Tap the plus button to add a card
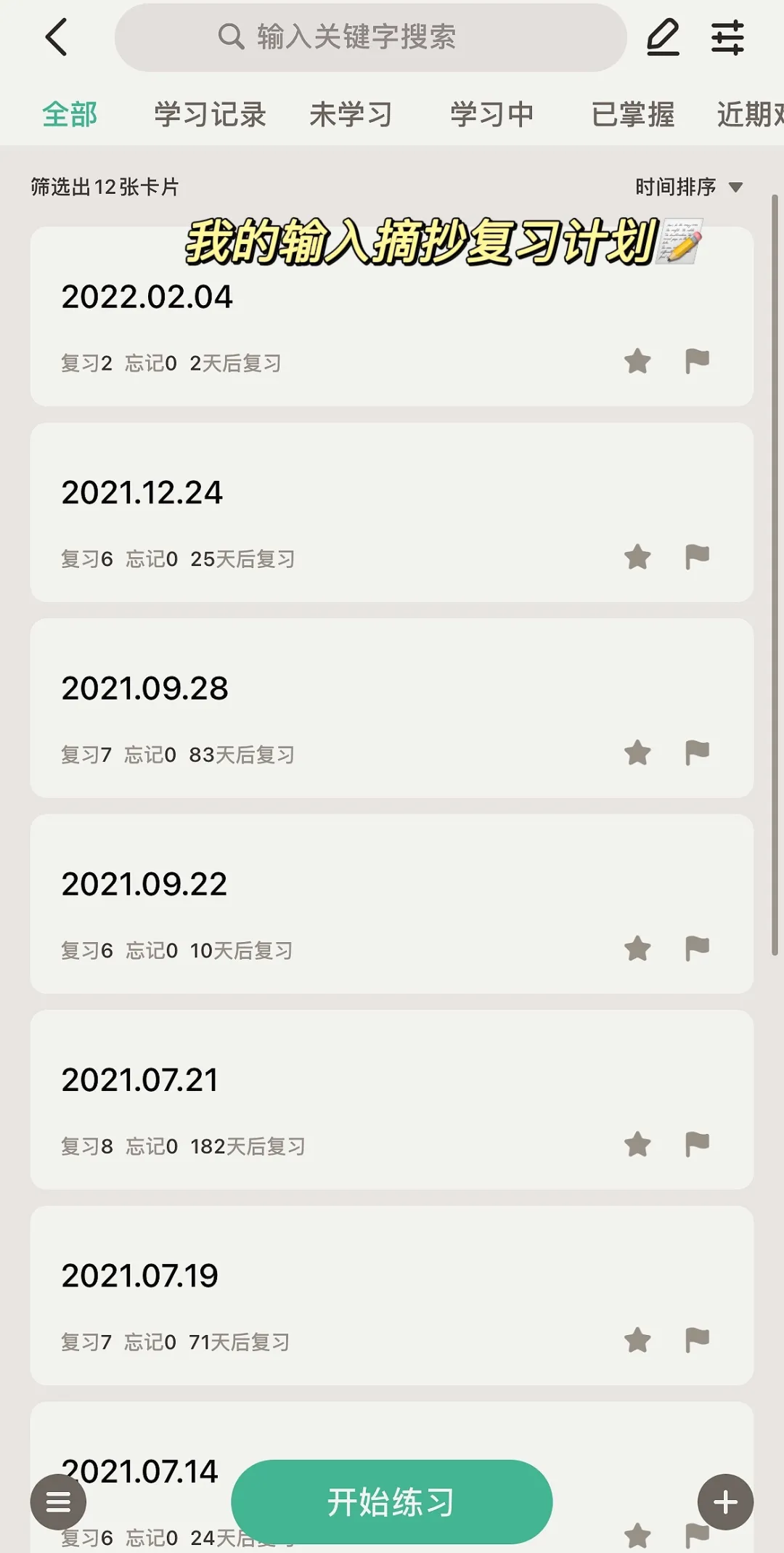This screenshot has height=1553, width=784. tap(724, 1501)
